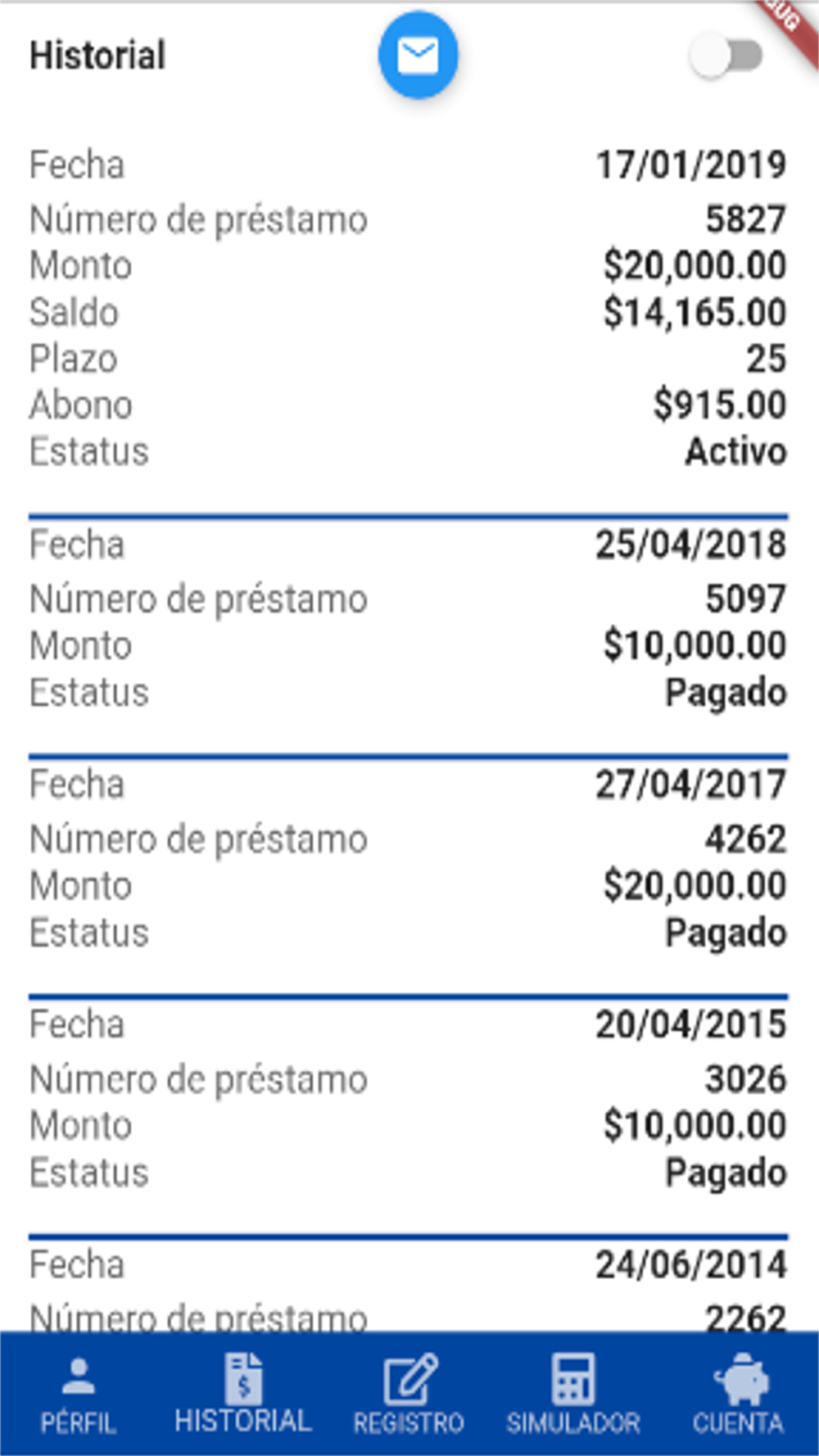This screenshot has height=1456, width=819.
Task: Select the Historial tab
Action: [x=243, y=1395]
